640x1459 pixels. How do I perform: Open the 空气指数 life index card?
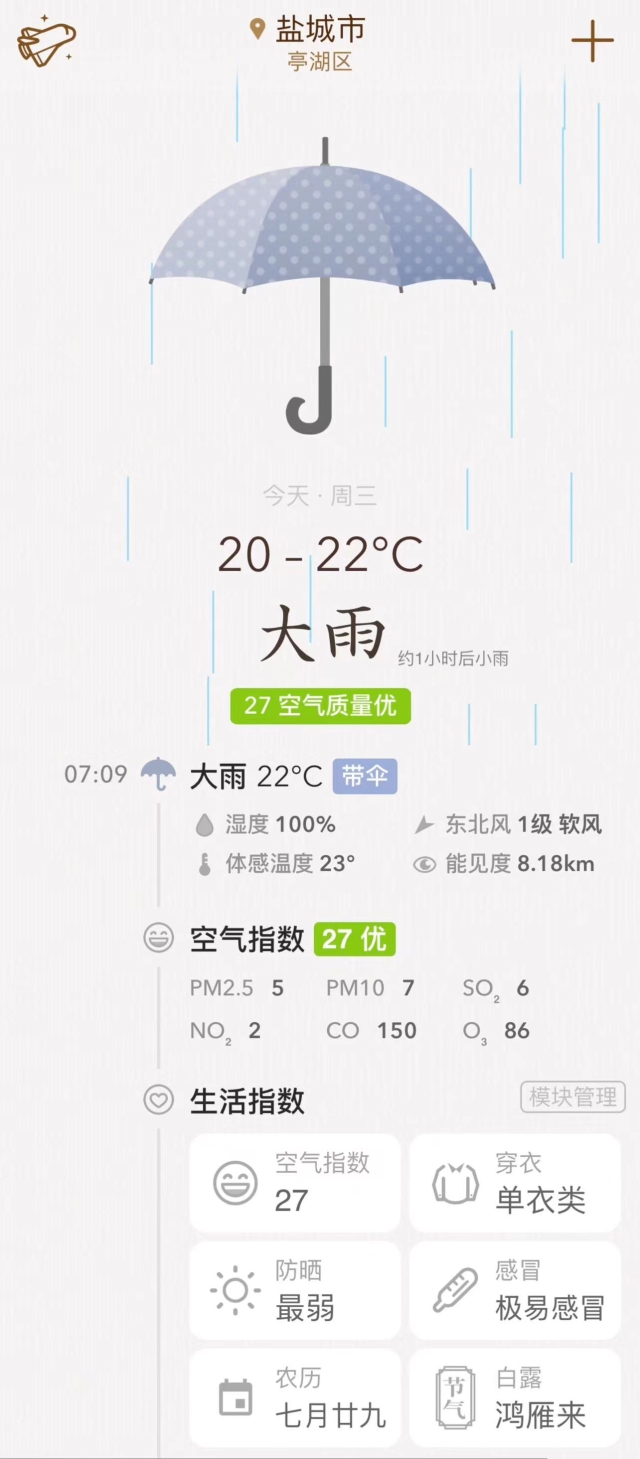tap(295, 1182)
